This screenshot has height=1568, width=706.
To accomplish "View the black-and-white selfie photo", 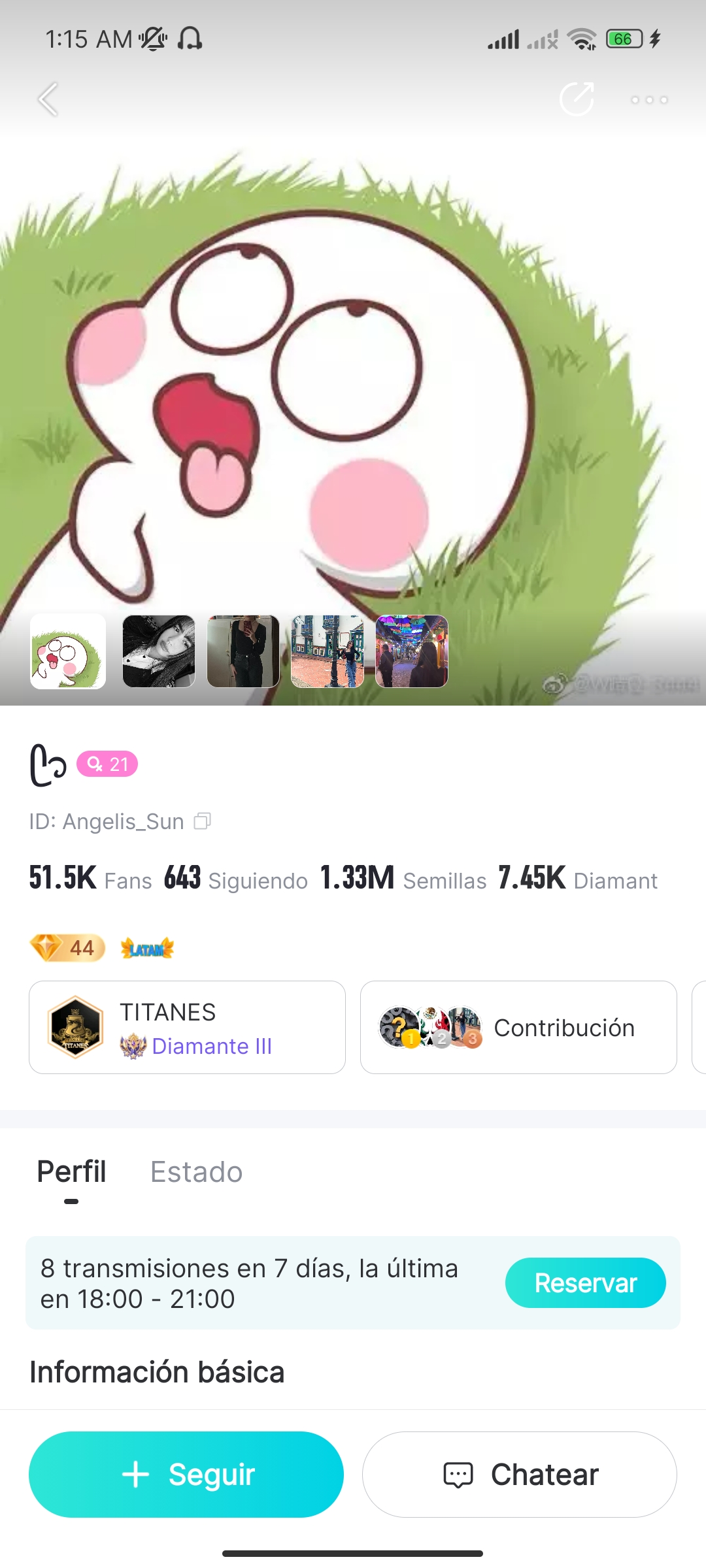I will coord(159,651).
